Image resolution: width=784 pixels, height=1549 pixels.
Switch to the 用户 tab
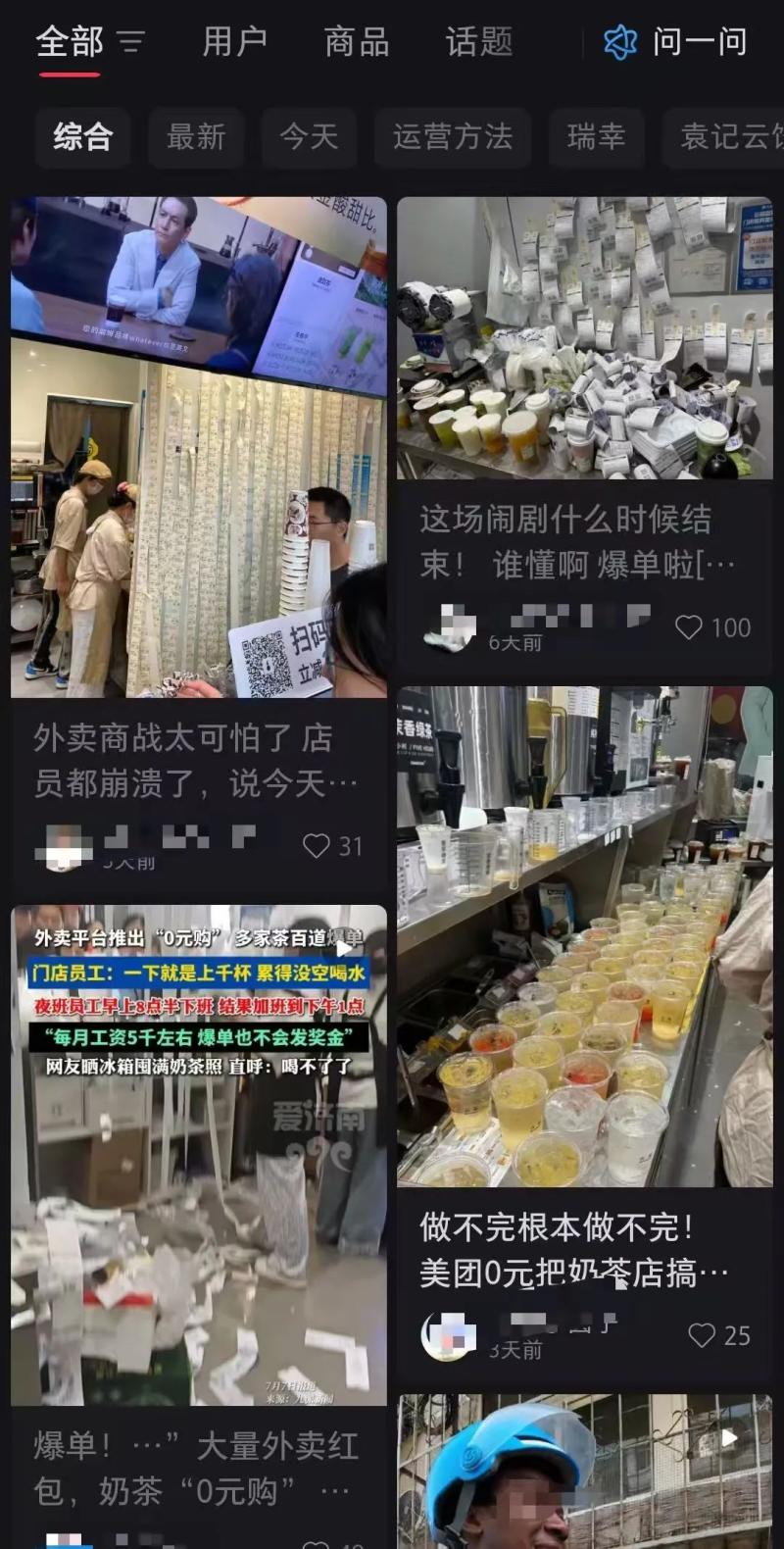point(234,42)
